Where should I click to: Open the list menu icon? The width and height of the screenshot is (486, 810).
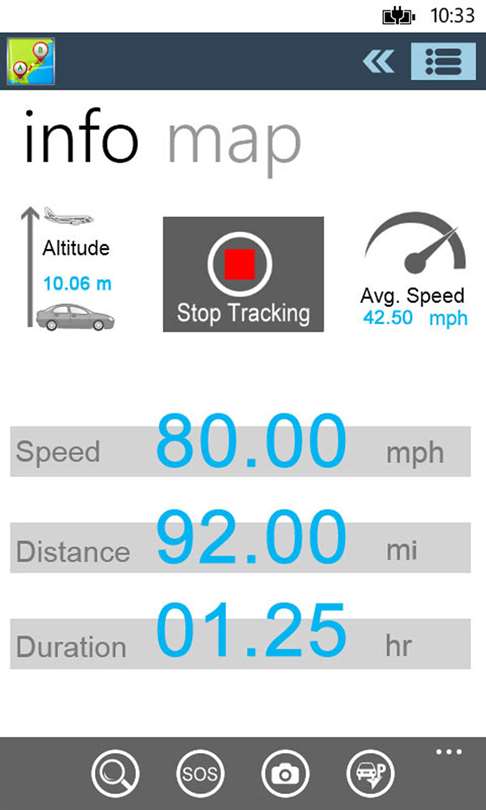tap(443, 61)
